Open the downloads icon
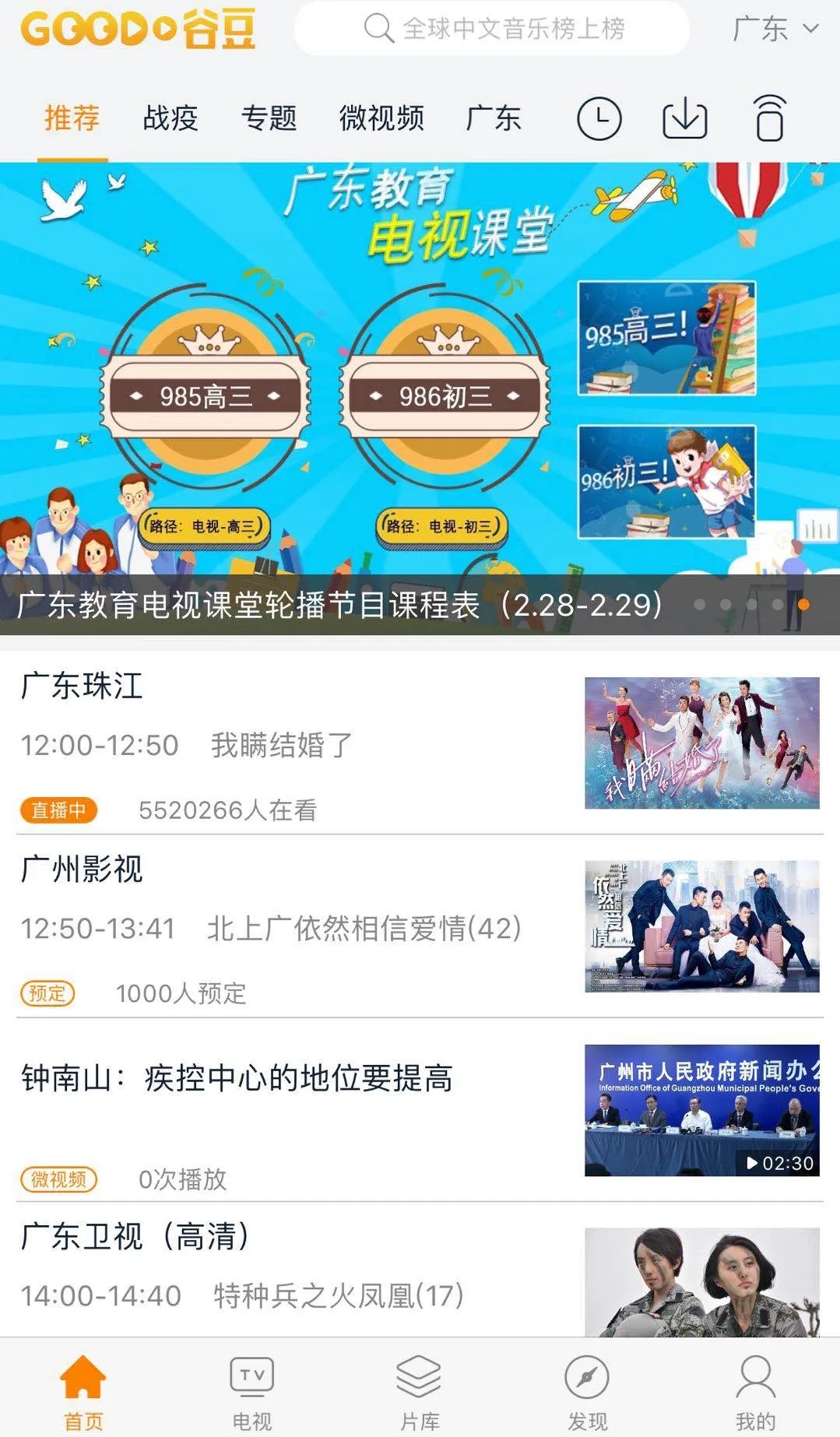This screenshot has height=1437, width=840. coord(684,119)
